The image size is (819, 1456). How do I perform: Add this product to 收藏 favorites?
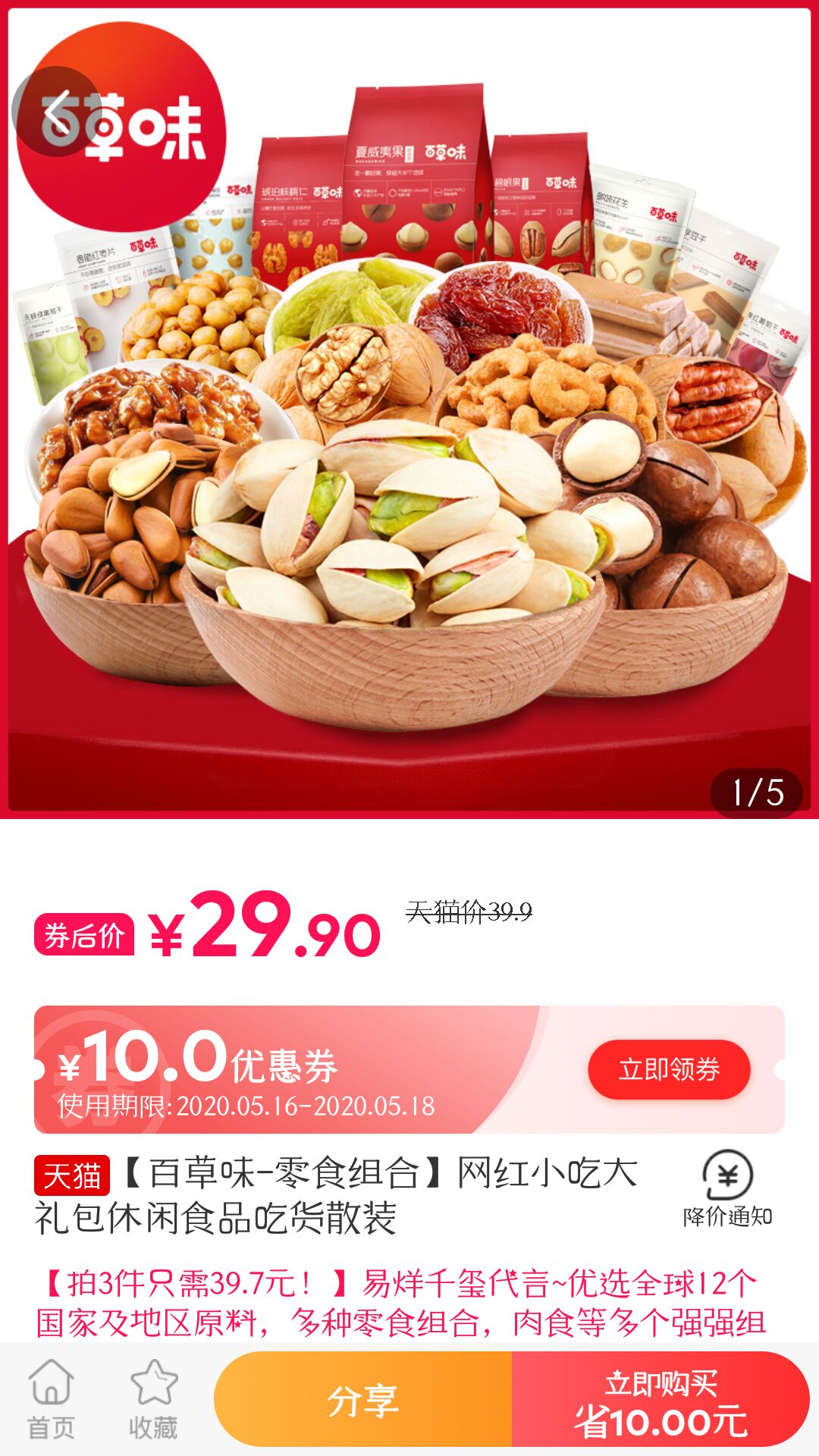point(153,1400)
